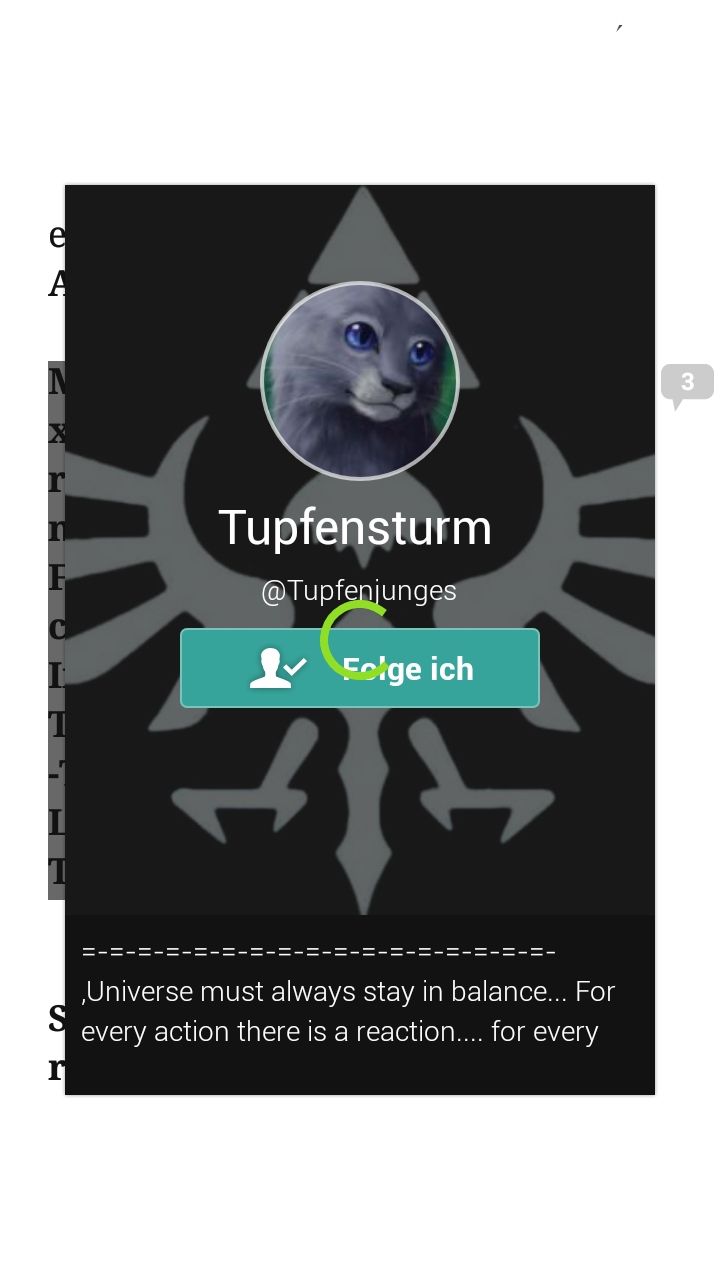Open the comment bubble showing 3
The image size is (720, 1280).
coord(687,386)
